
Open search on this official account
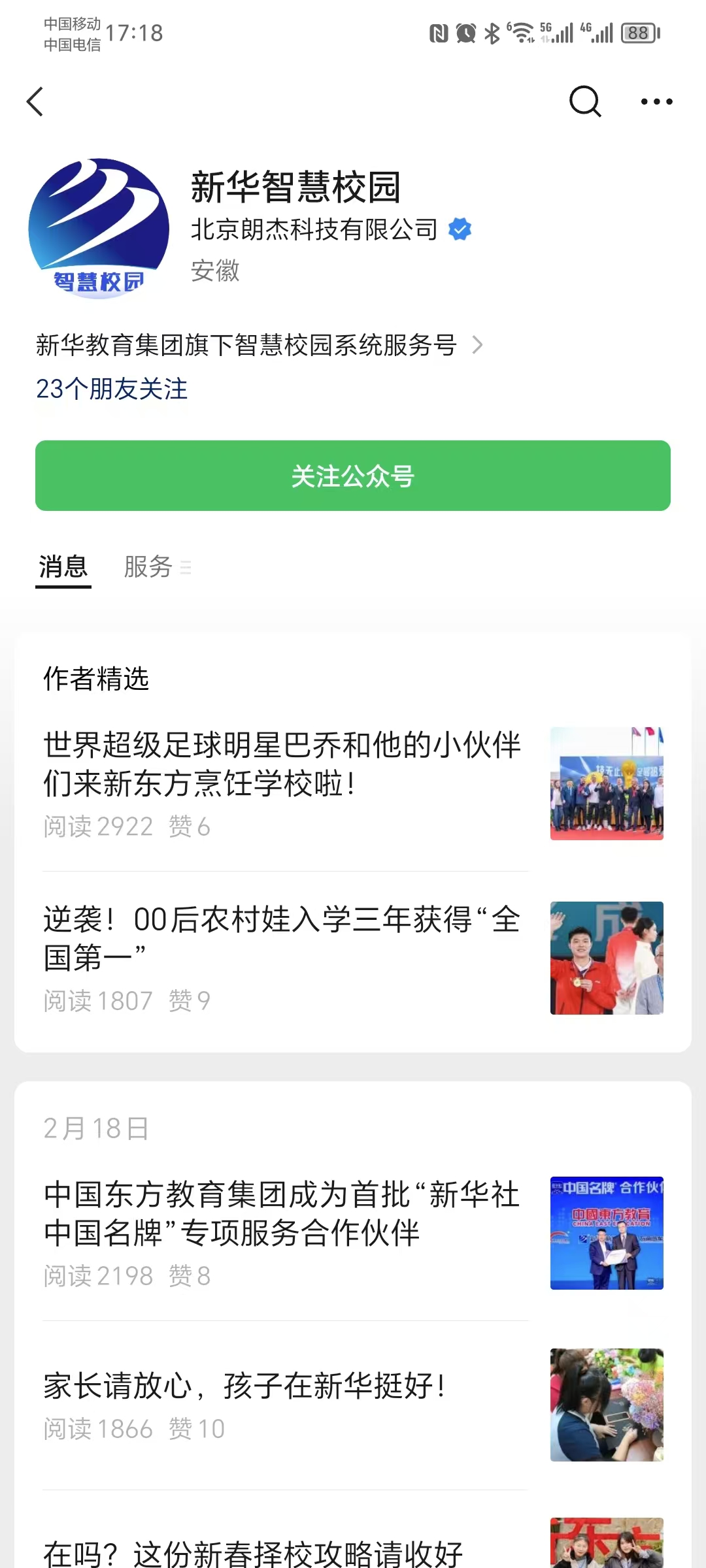tap(584, 102)
